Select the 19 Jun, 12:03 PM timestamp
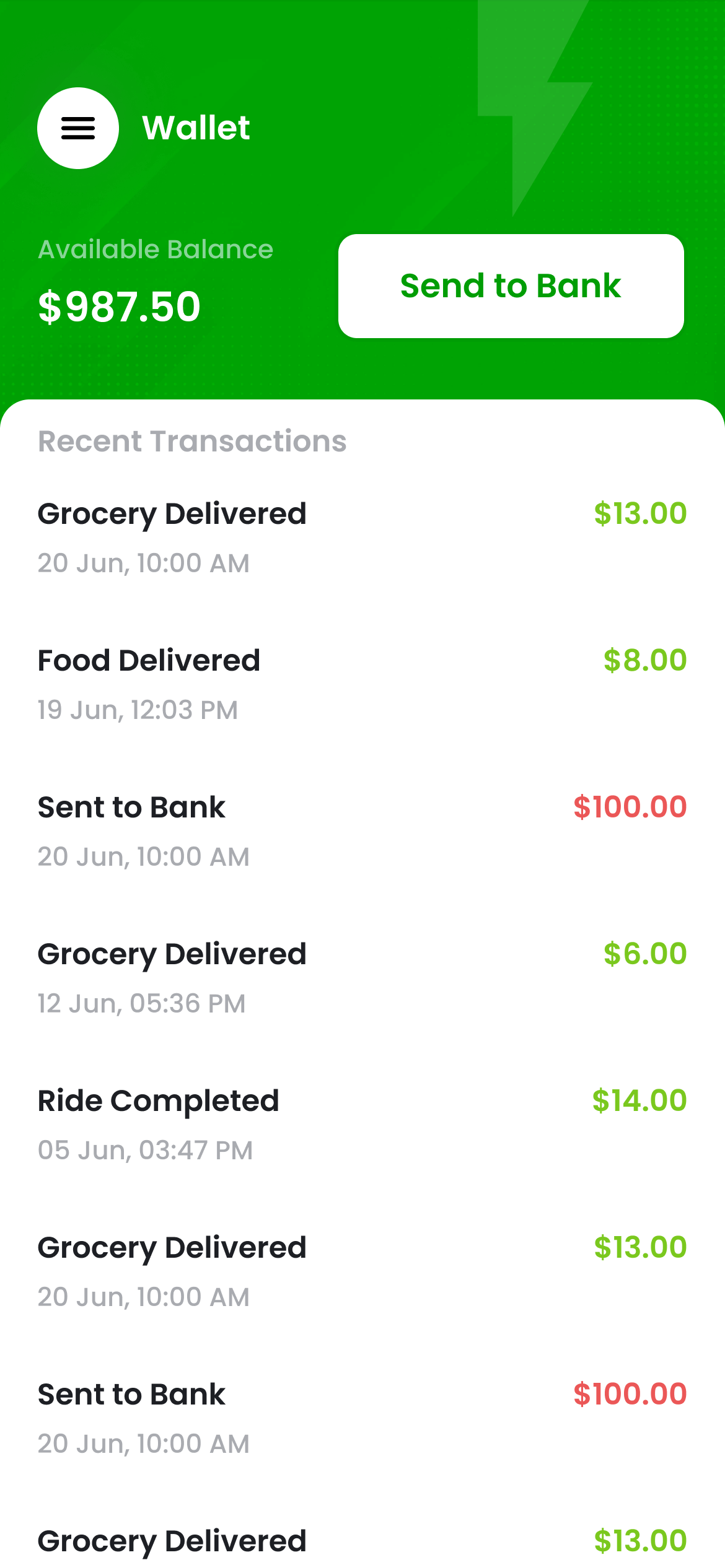725x1568 pixels. (138, 709)
